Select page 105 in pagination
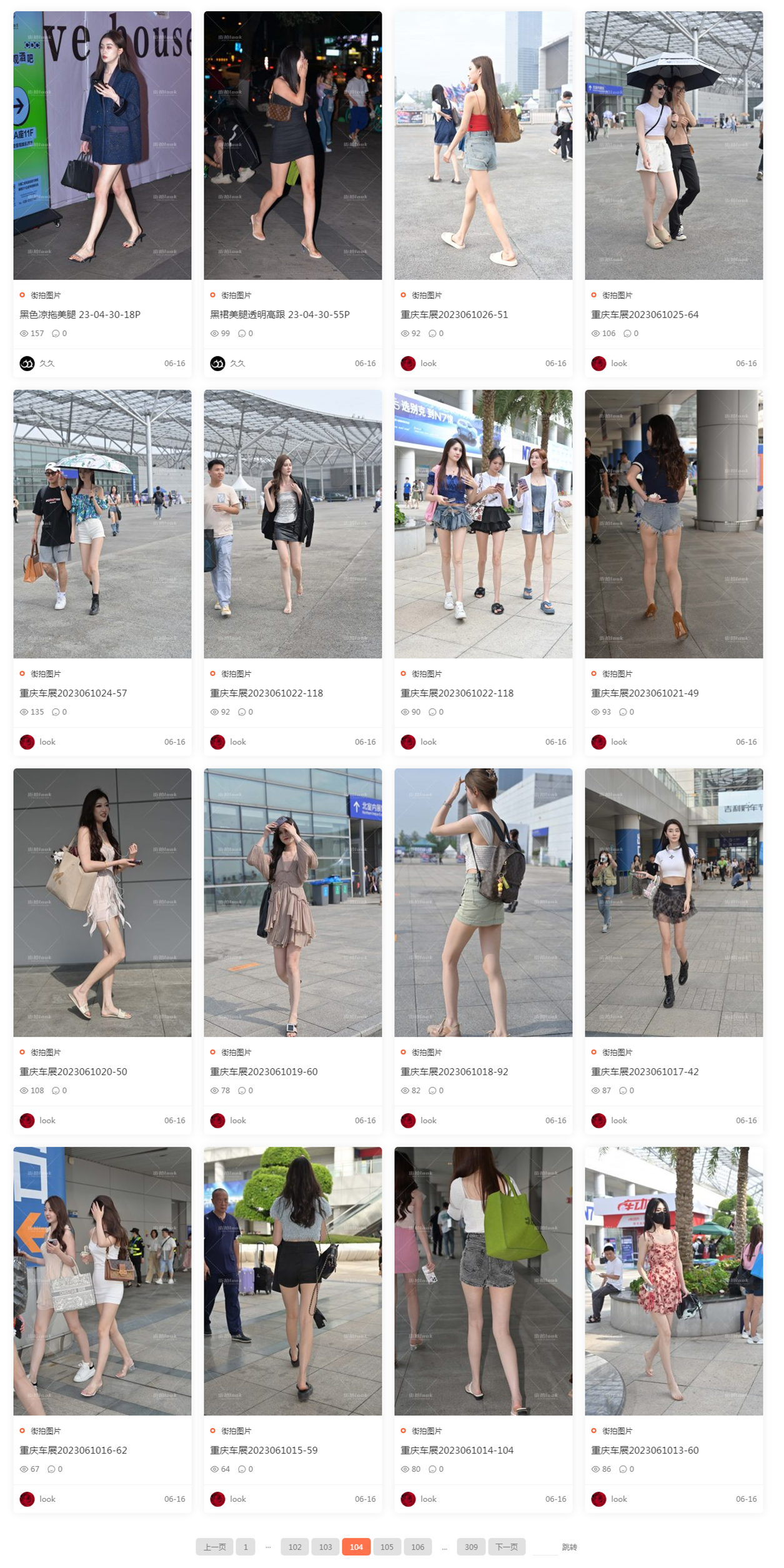This screenshot has height=1568, width=784. (387, 1547)
